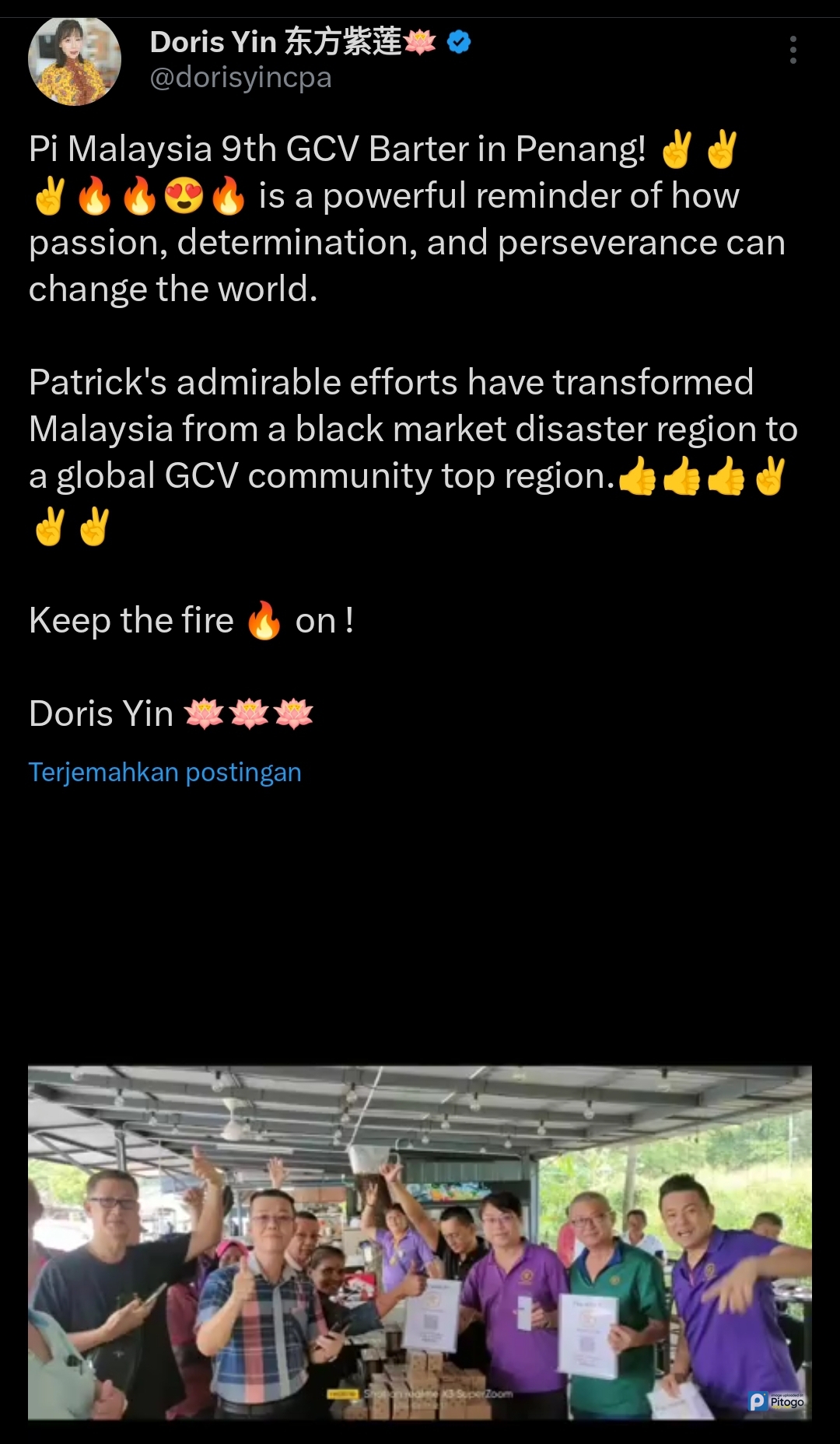This screenshot has height=1444, width=840.
Task: Open the @dorisyincpa account handle
Action: pyautogui.click(x=240, y=78)
